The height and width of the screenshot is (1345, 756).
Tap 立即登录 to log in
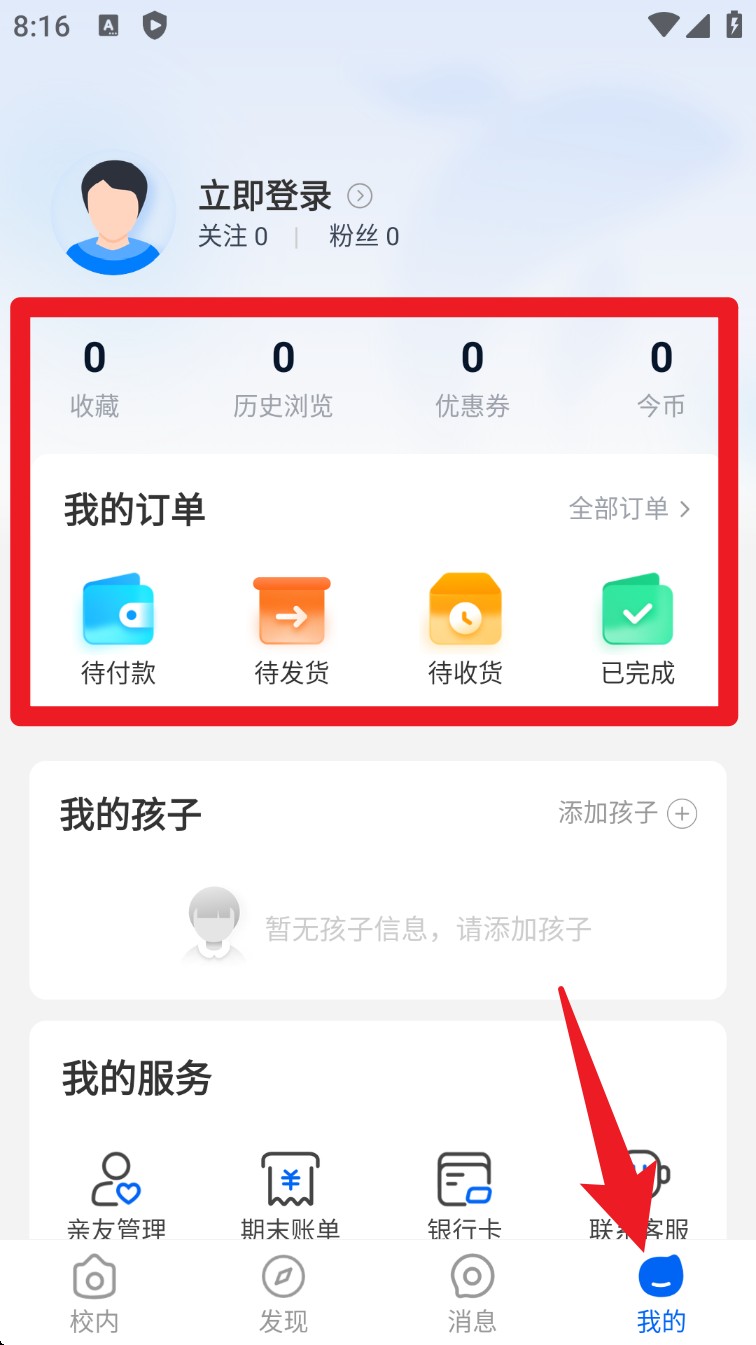tap(265, 195)
